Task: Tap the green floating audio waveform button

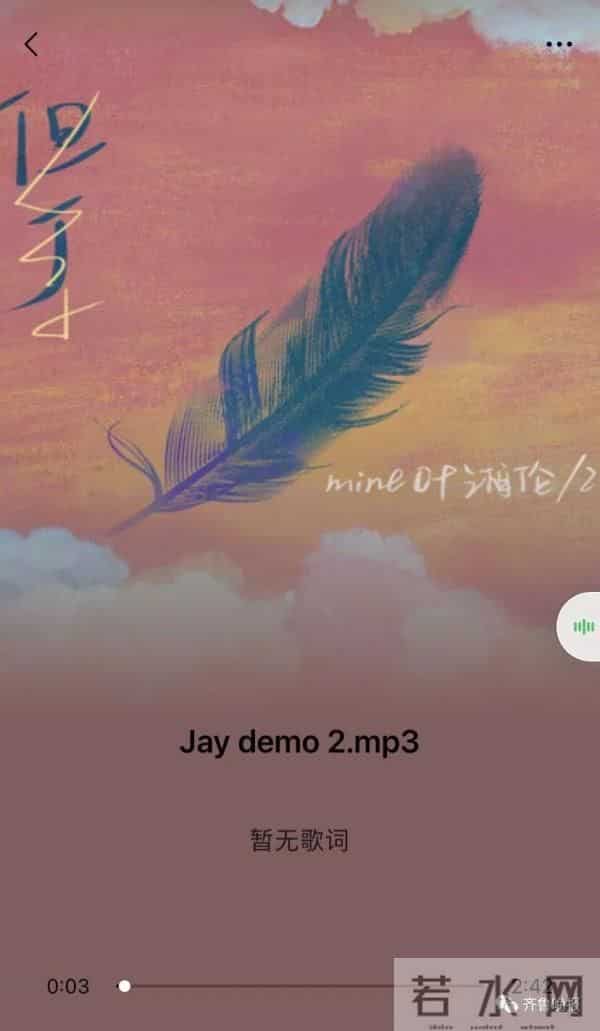Action: (x=583, y=626)
